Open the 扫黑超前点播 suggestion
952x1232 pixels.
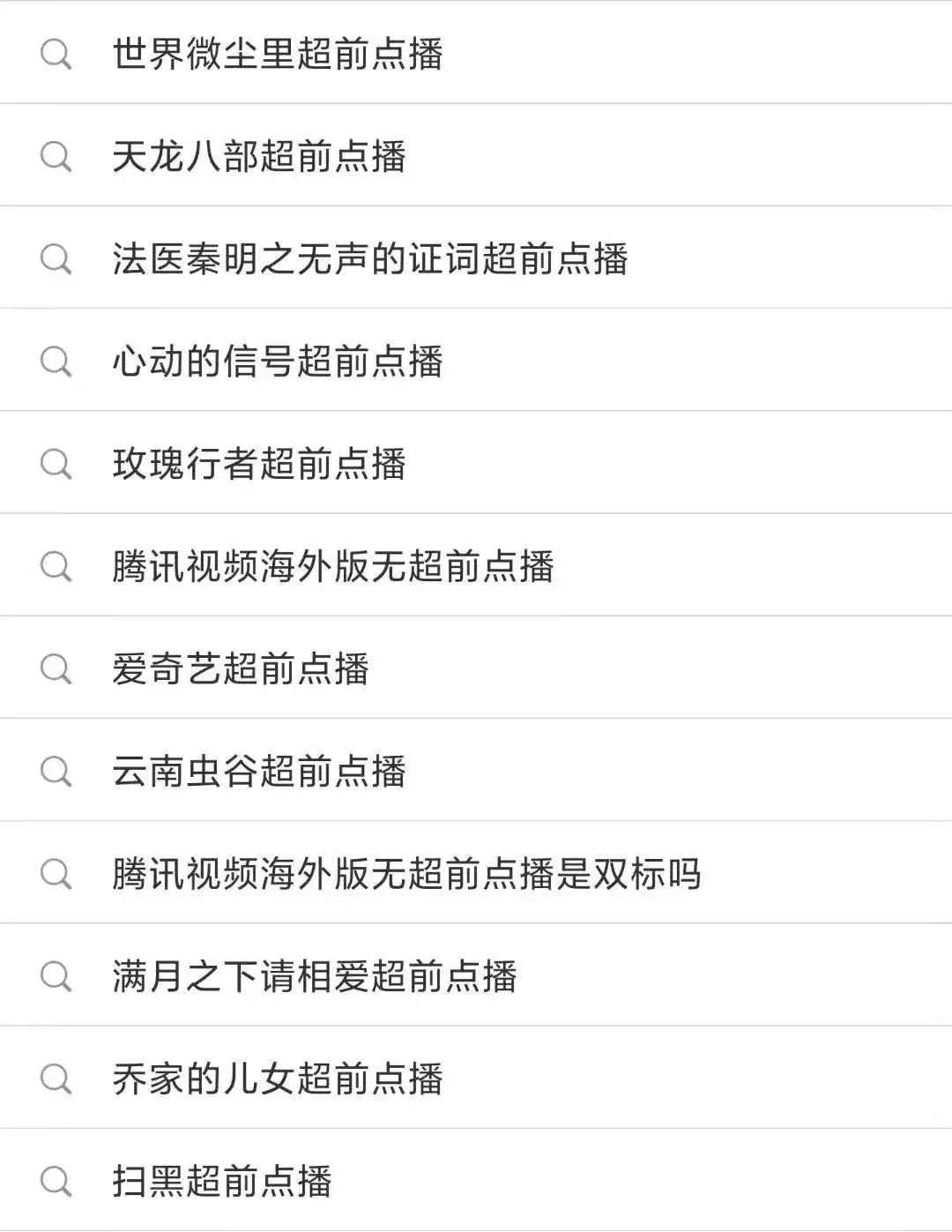point(222,1180)
